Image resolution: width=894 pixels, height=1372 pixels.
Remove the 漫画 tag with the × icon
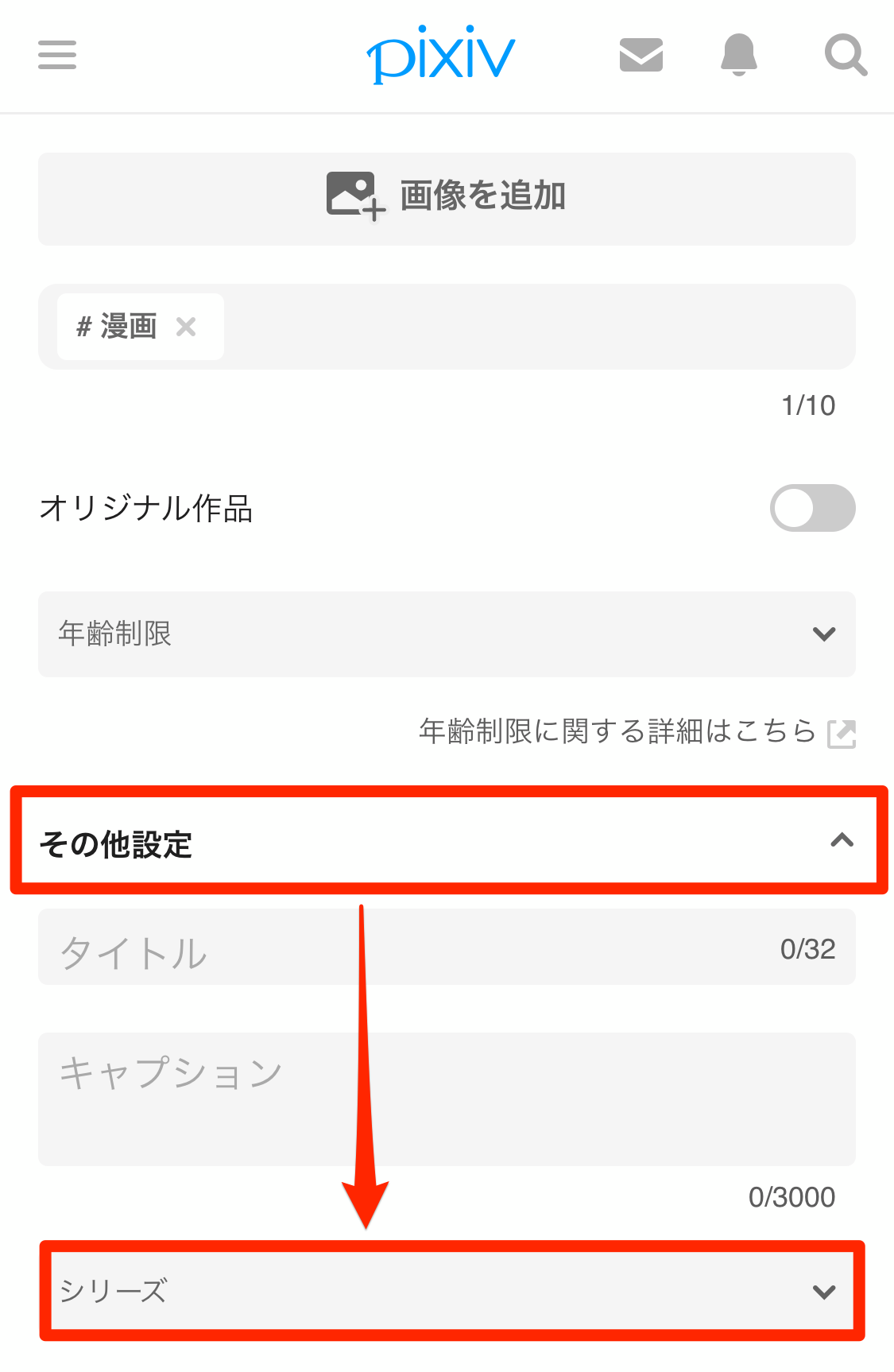point(188,326)
